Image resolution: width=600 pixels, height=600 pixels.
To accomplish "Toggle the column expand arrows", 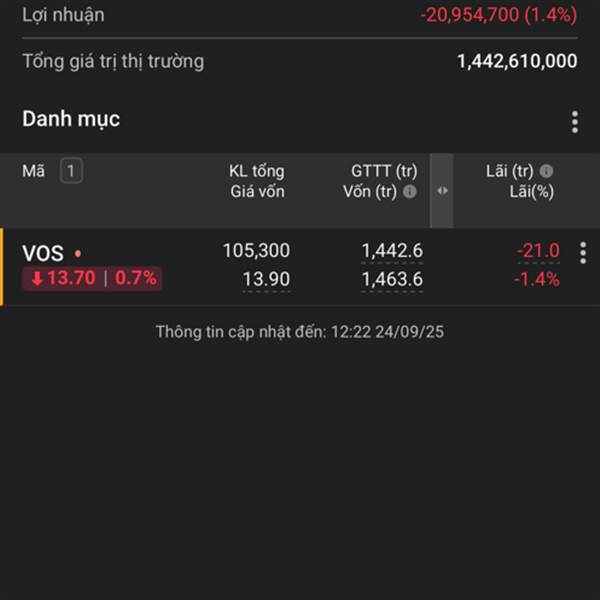I will 442,191.
